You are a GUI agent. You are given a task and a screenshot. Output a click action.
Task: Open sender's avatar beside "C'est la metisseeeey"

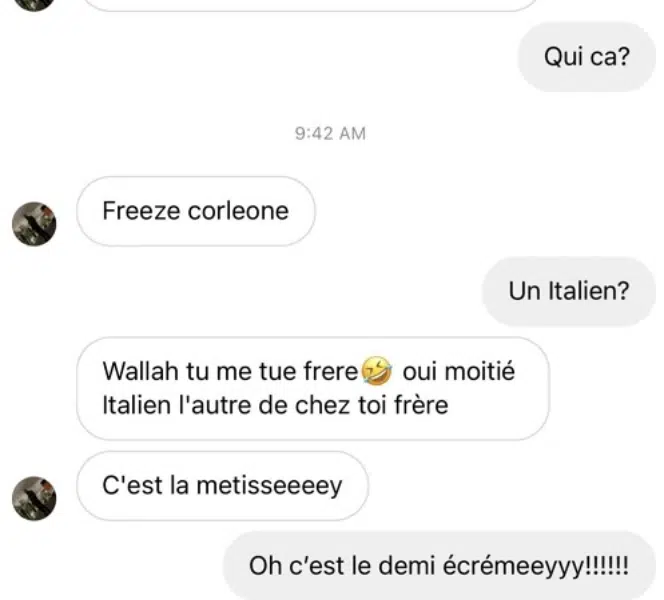(34, 497)
